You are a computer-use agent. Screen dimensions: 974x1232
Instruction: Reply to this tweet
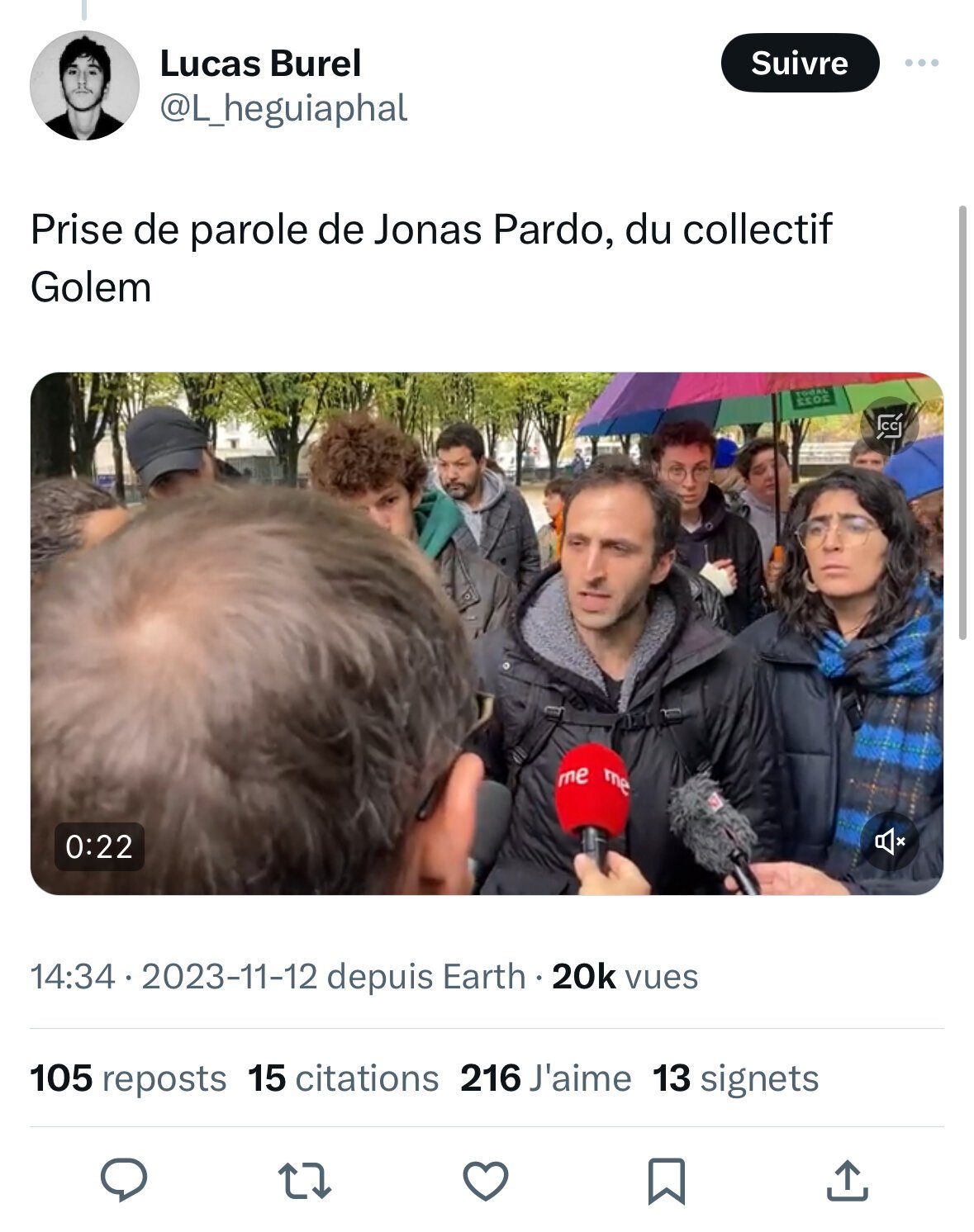coord(124,1179)
